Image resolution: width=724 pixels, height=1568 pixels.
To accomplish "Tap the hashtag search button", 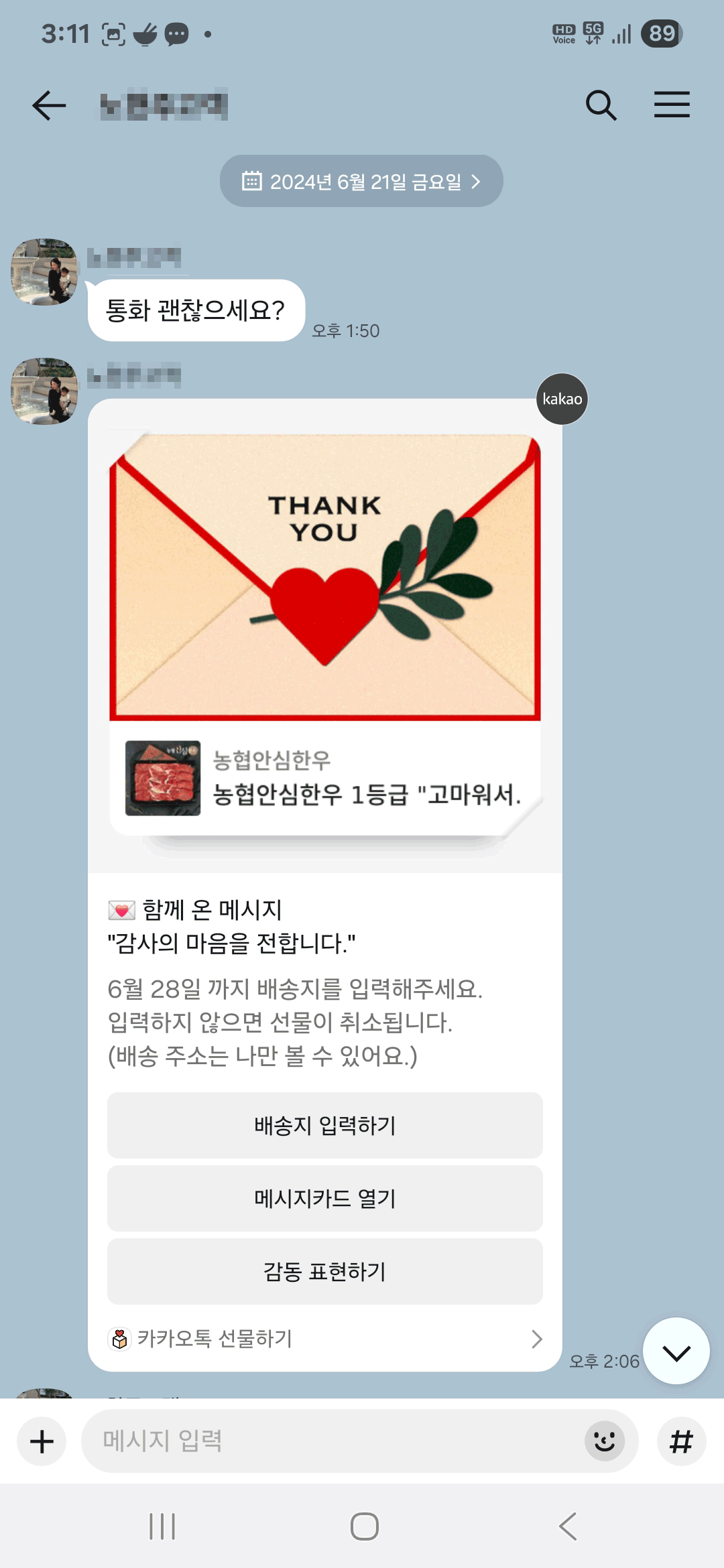I will coord(681,1441).
